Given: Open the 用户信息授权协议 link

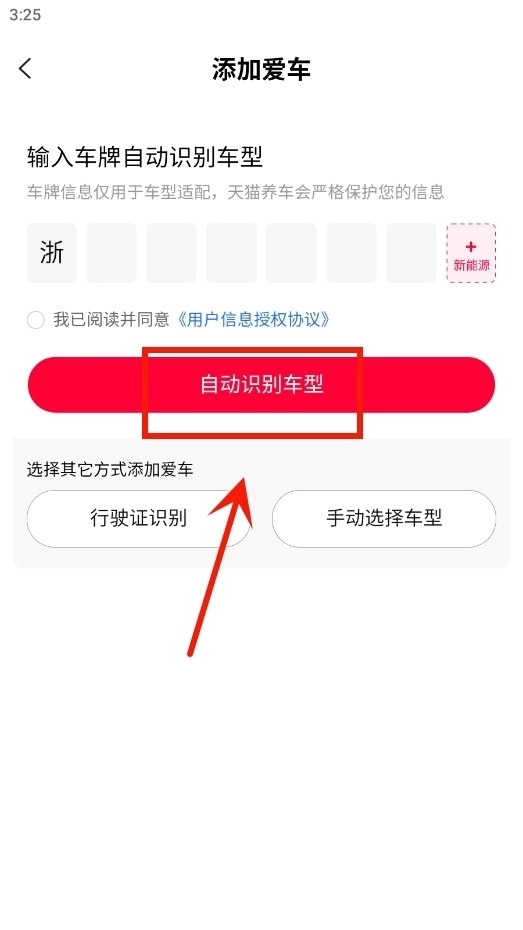Looking at the screenshot, I should 253,320.
